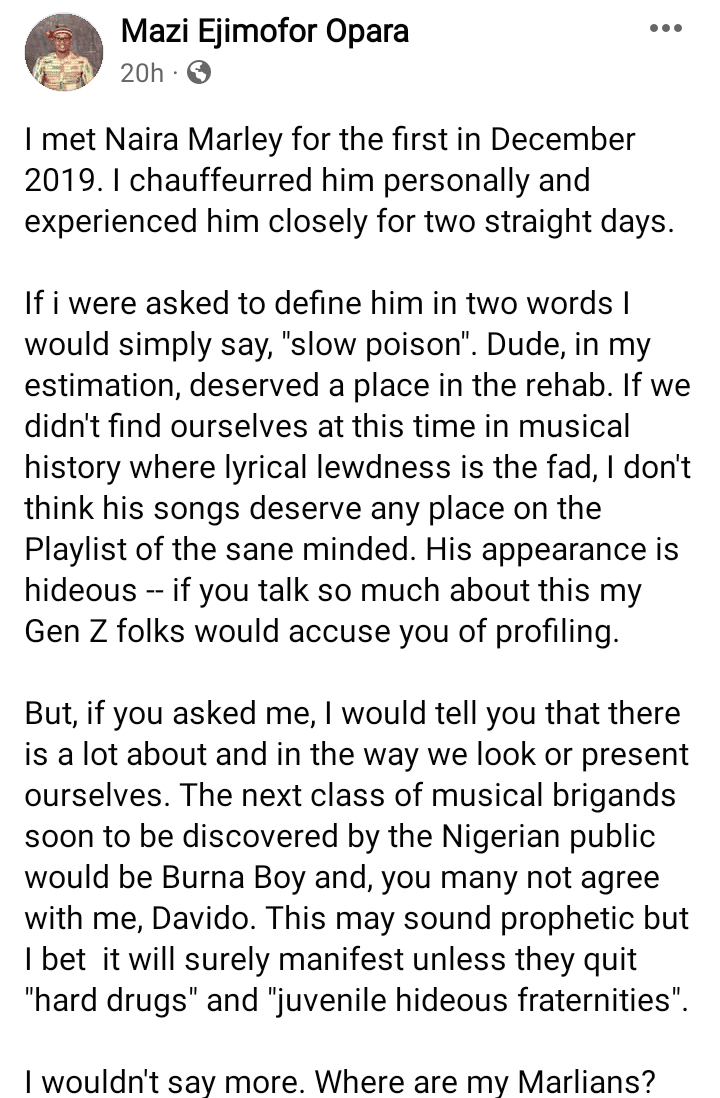Tap the author name Mazi Ejimofor Opara

(x=264, y=31)
